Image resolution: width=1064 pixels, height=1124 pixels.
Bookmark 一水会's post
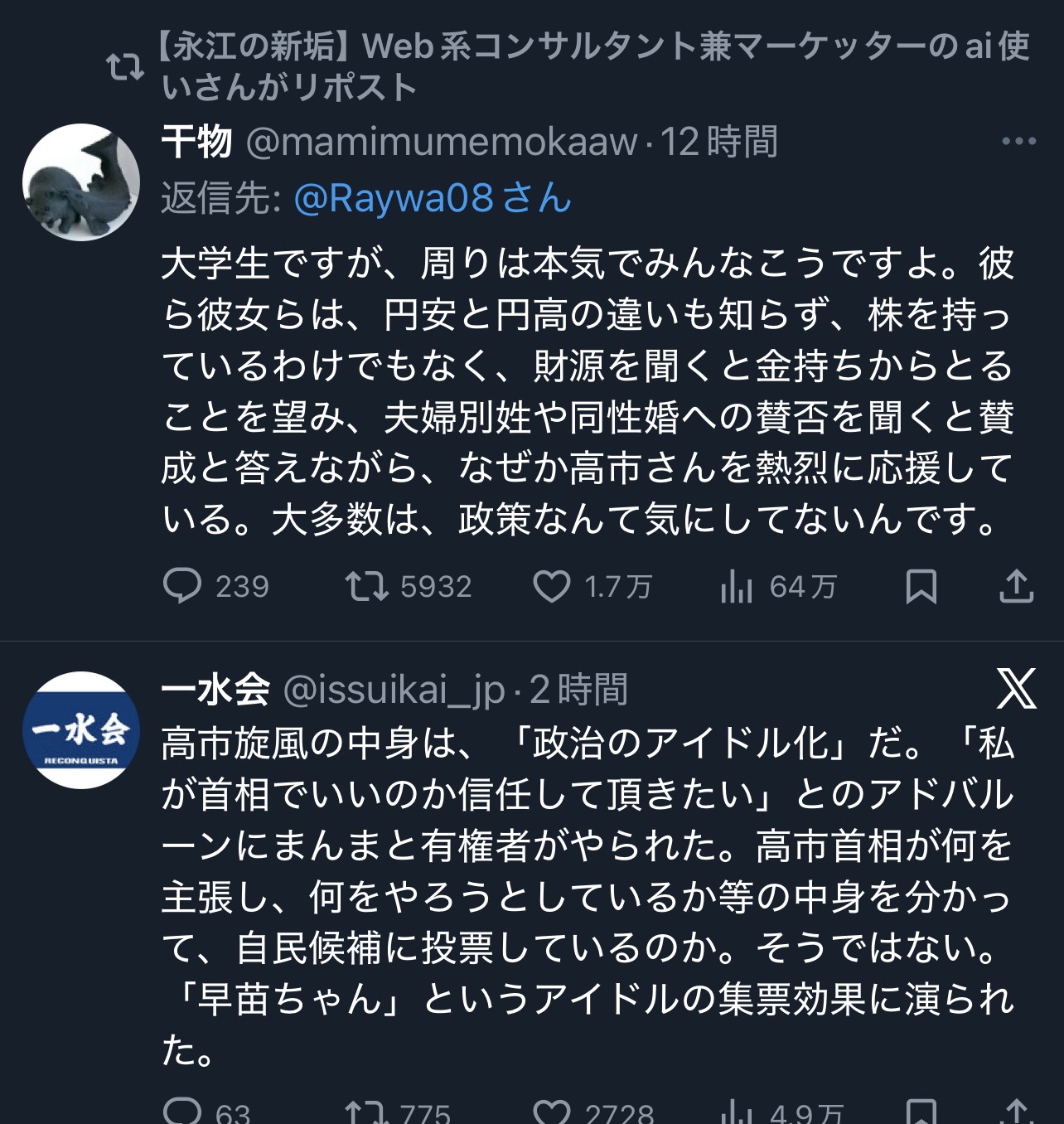[x=921, y=1111]
